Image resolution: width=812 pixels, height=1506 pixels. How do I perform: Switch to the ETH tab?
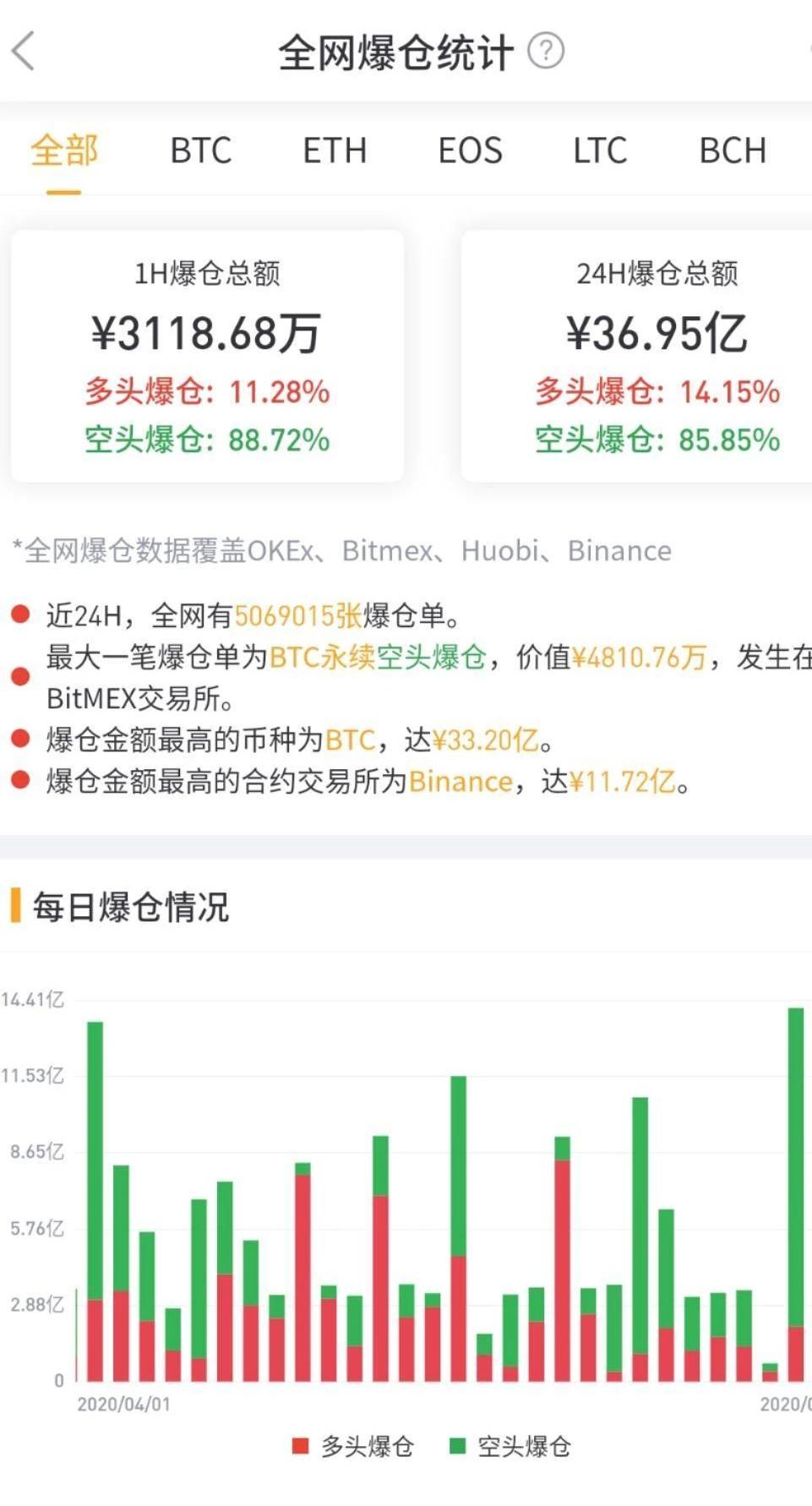(335, 151)
